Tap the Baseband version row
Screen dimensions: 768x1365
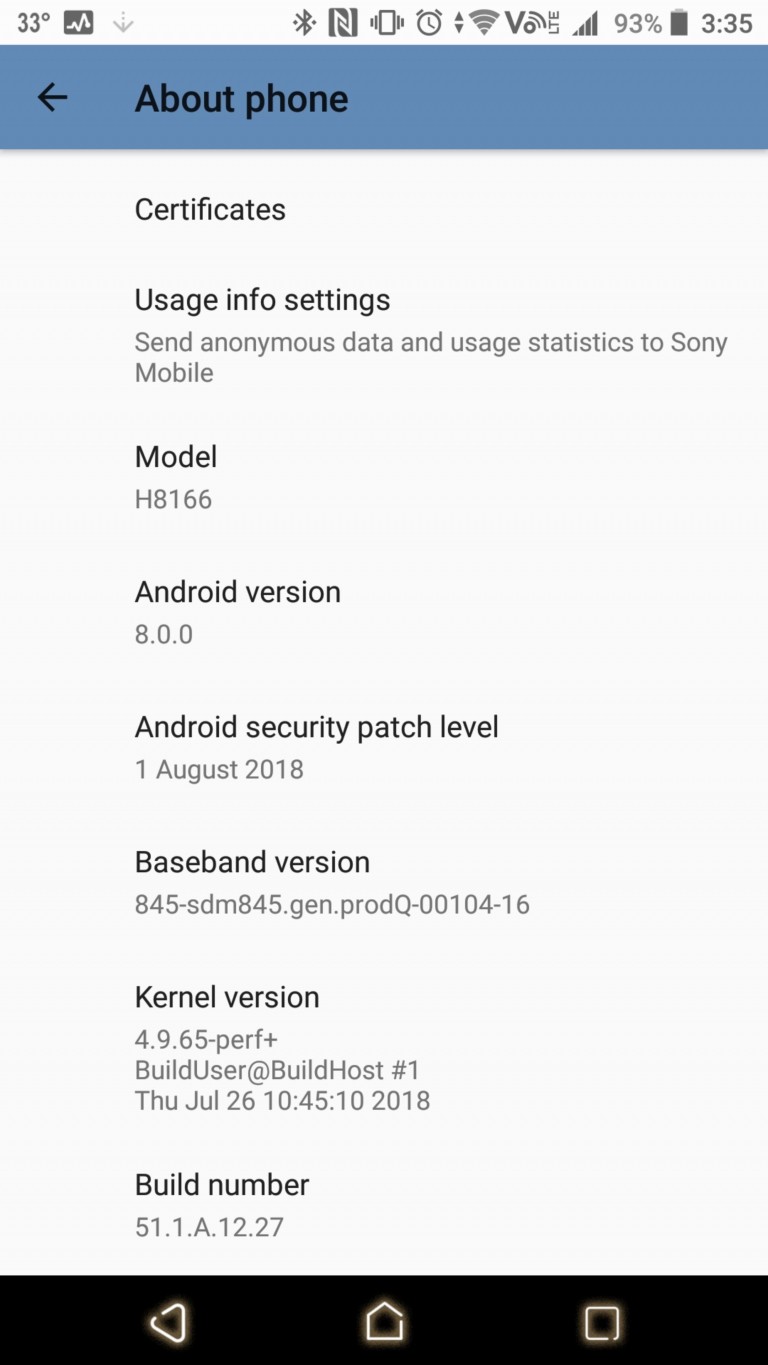(x=384, y=882)
